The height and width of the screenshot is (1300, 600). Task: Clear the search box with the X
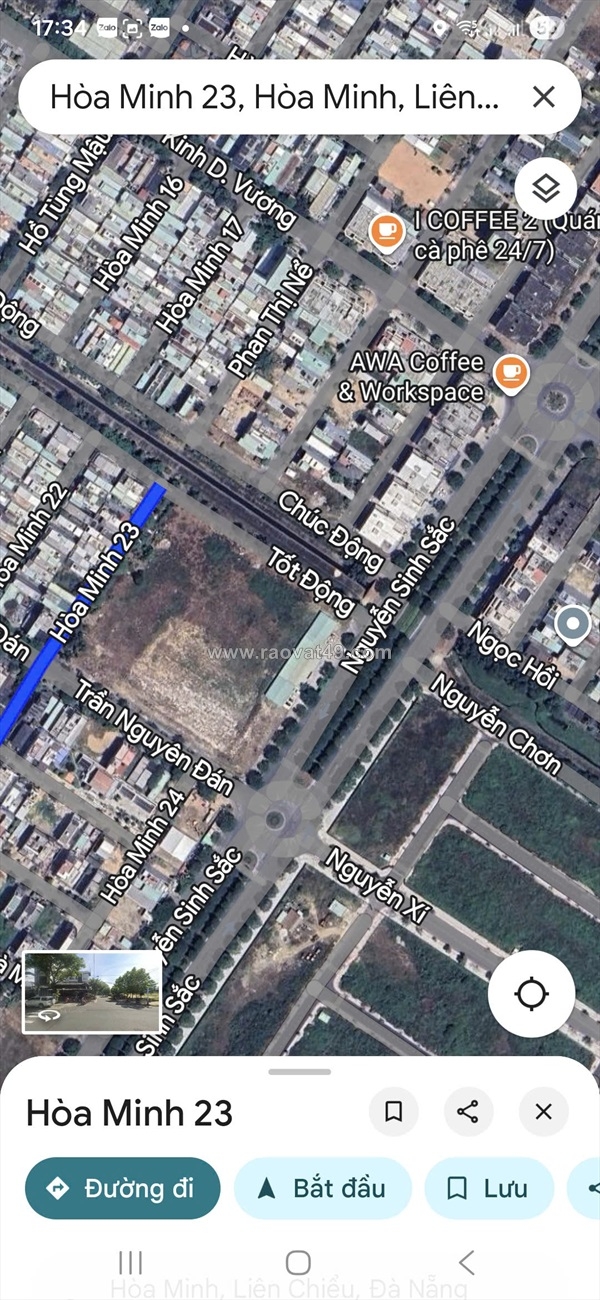pos(543,97)
